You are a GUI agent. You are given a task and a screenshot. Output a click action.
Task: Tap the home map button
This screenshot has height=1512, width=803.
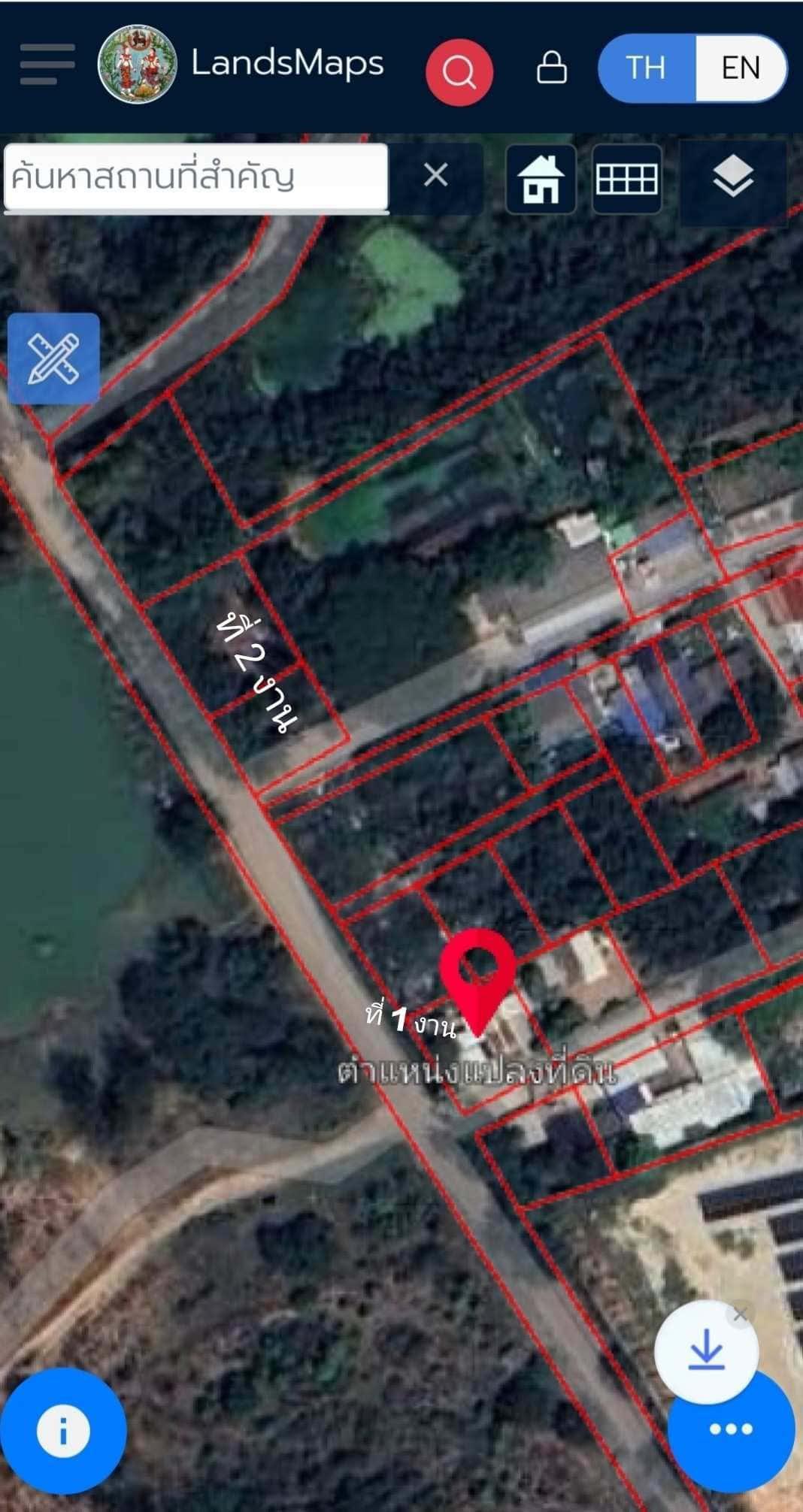pyautogui.click(x=541, y=179)
